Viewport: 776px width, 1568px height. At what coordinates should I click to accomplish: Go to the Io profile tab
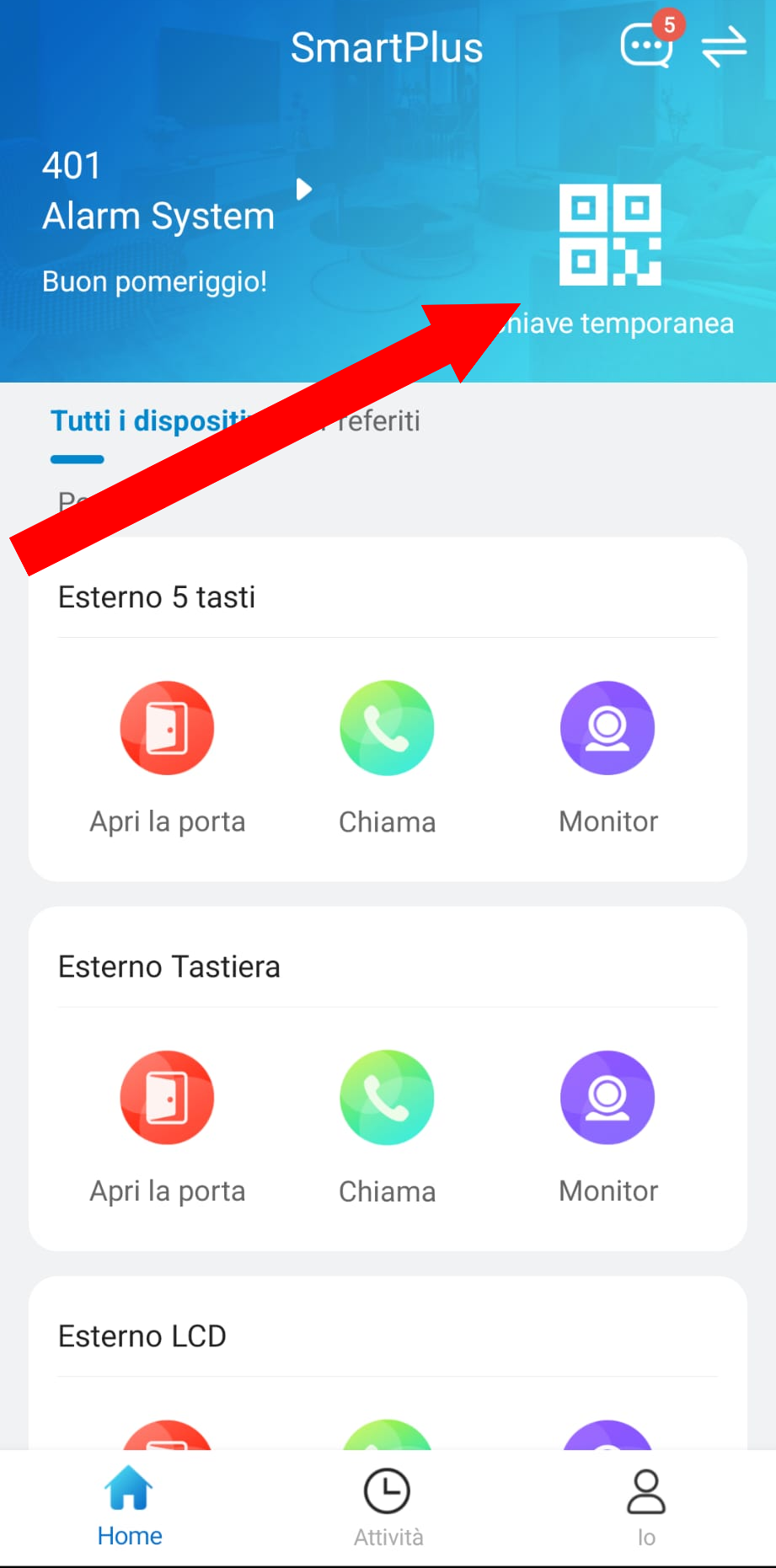click(646, 1508)
